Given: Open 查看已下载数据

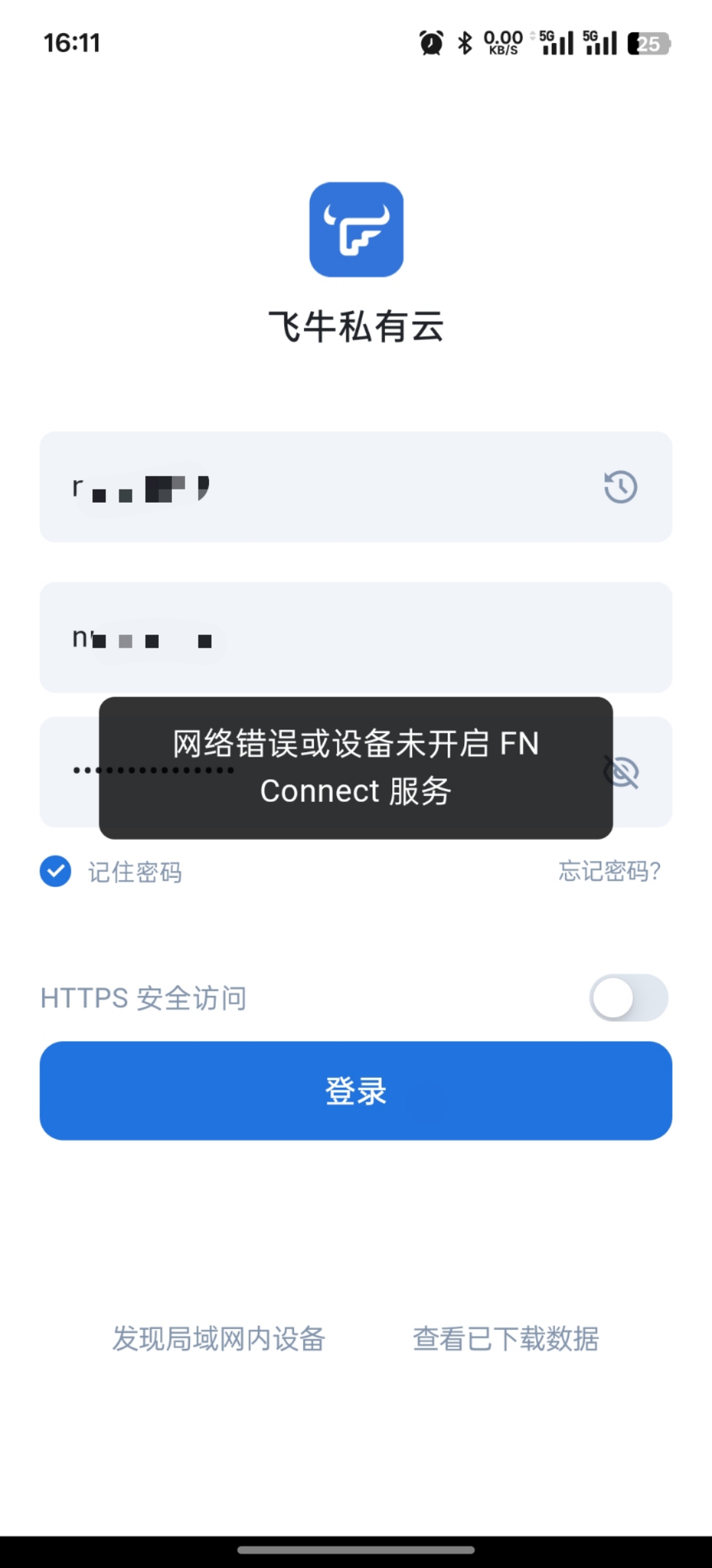Looking at the screenshot, I should pyautogui.click(x=506, y=1339).
